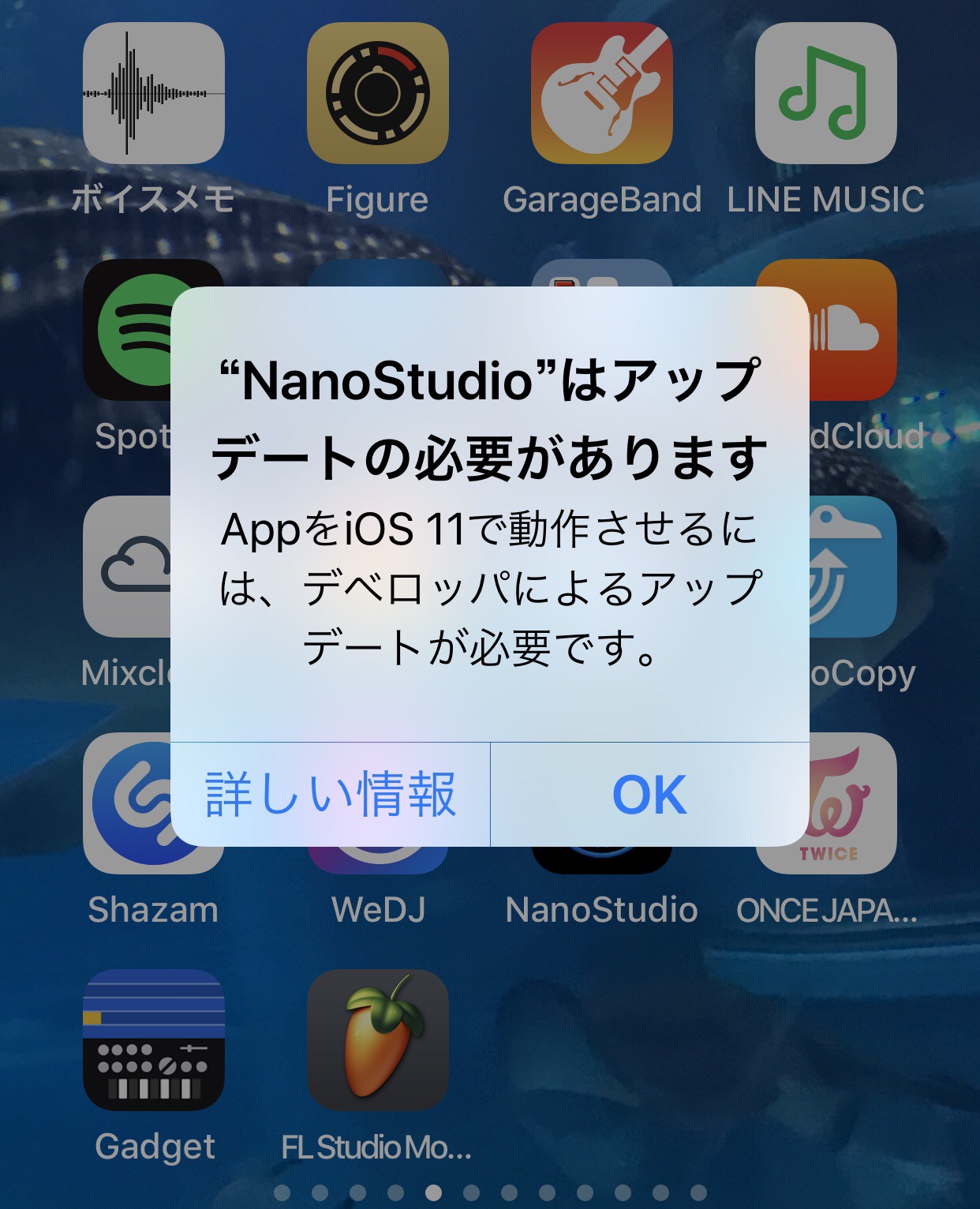This screenshot has width=980, height=1209.
Task: Open the SoundCloud app
Action: click(854, 330)
